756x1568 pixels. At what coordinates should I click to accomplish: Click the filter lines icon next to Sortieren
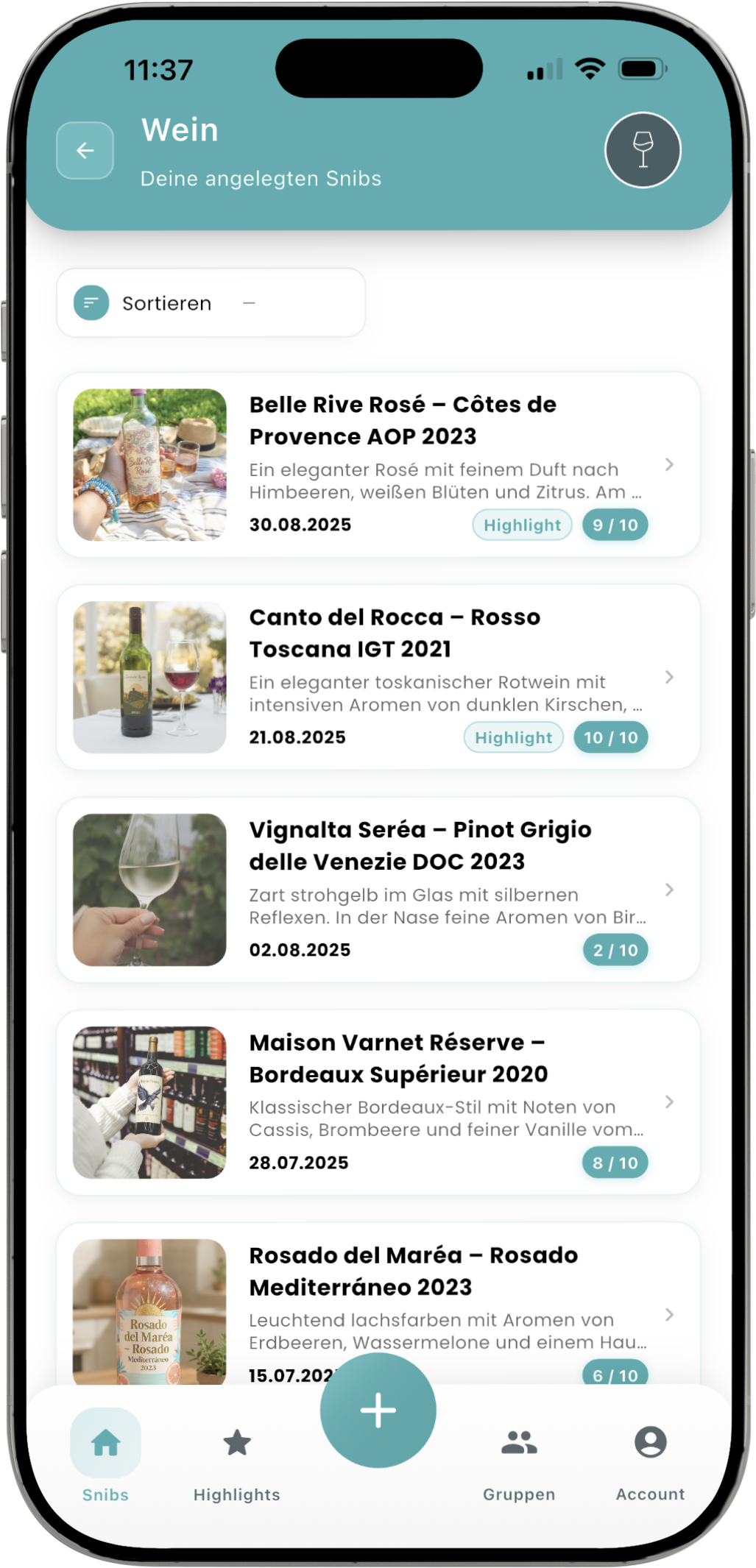pos(89,302)
